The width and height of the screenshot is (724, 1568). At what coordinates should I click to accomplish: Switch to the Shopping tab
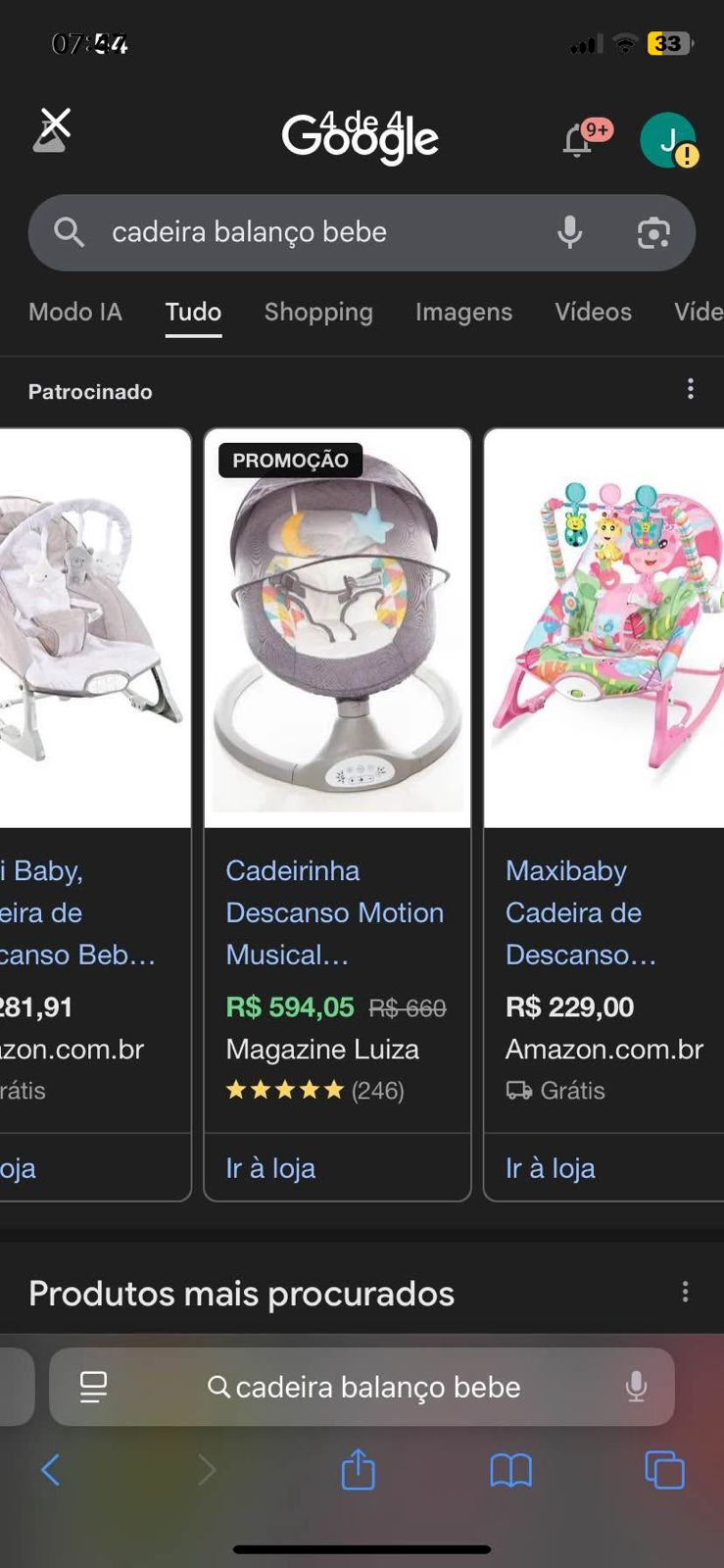(318, 312)
